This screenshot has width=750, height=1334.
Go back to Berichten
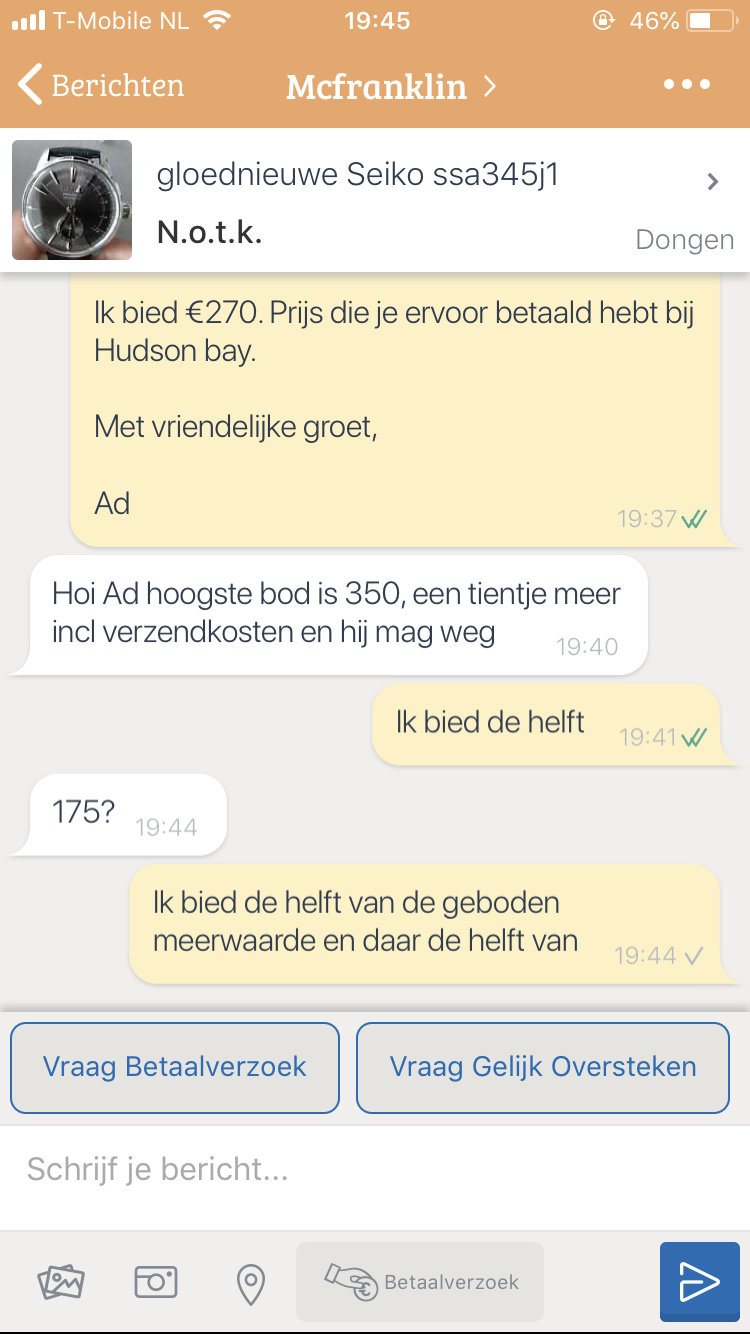pyautogui.click(x=101, y=86)
